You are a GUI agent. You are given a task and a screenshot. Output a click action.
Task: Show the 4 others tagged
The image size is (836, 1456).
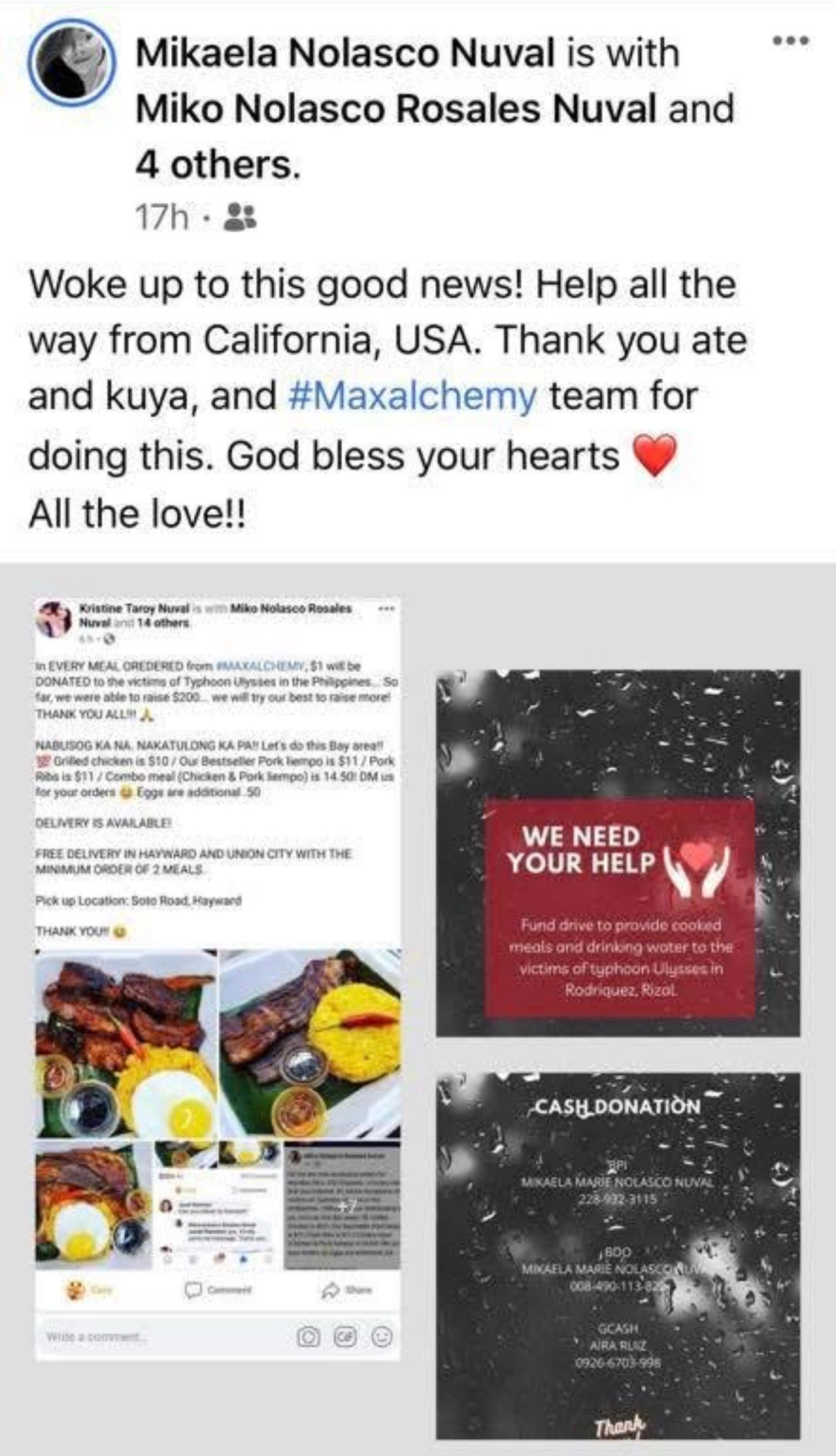[x=215, y=165]
